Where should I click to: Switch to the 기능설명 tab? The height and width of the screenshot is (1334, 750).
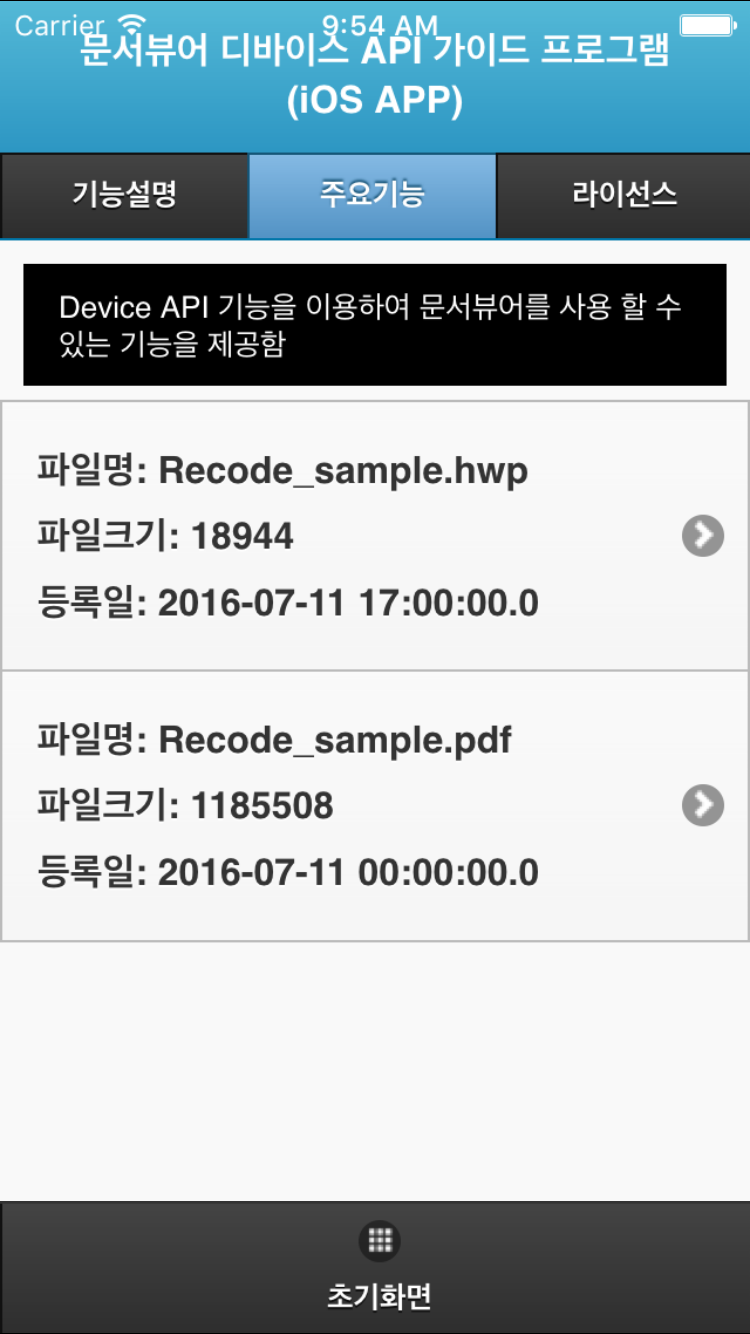click(x=124, y=195)
